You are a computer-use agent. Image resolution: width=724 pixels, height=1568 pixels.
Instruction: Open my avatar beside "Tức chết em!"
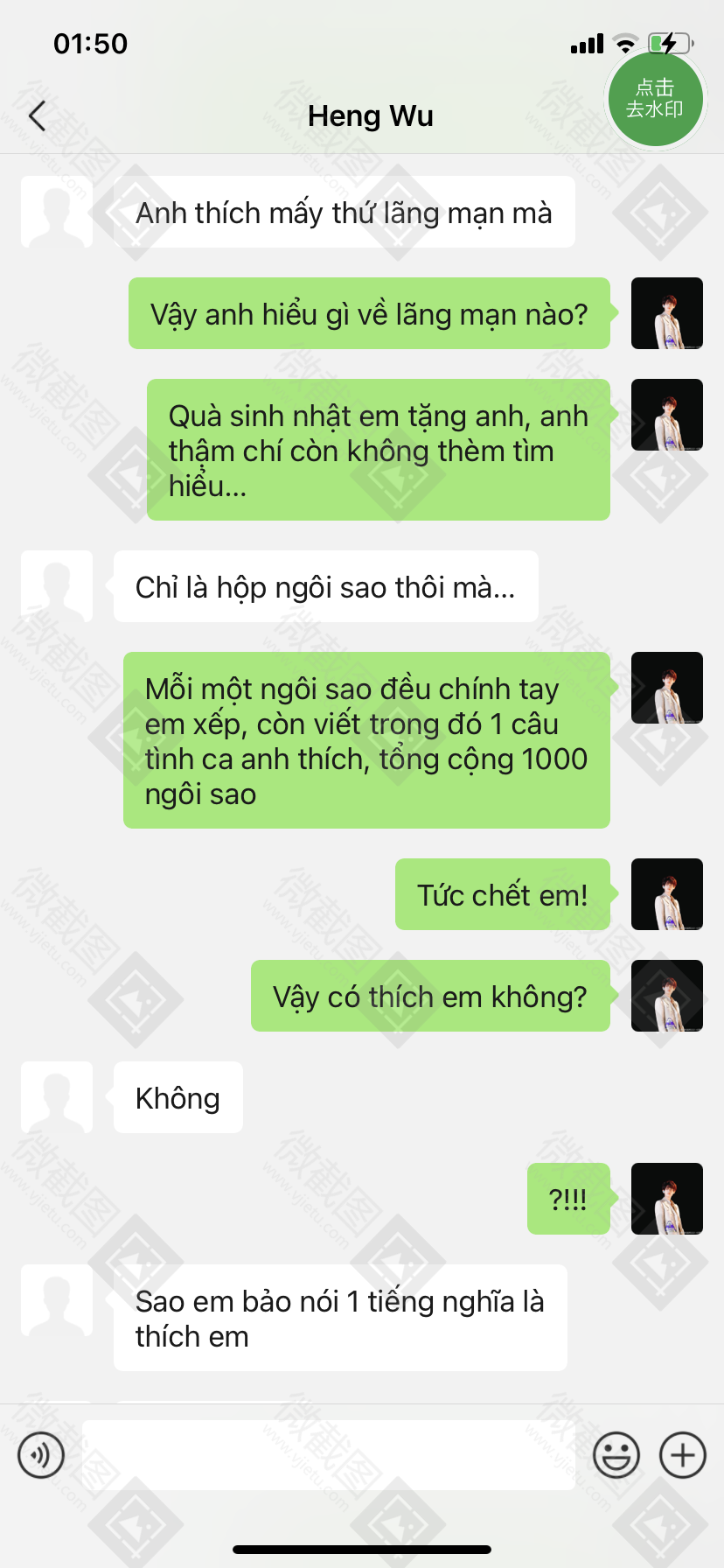click(666, 893)
